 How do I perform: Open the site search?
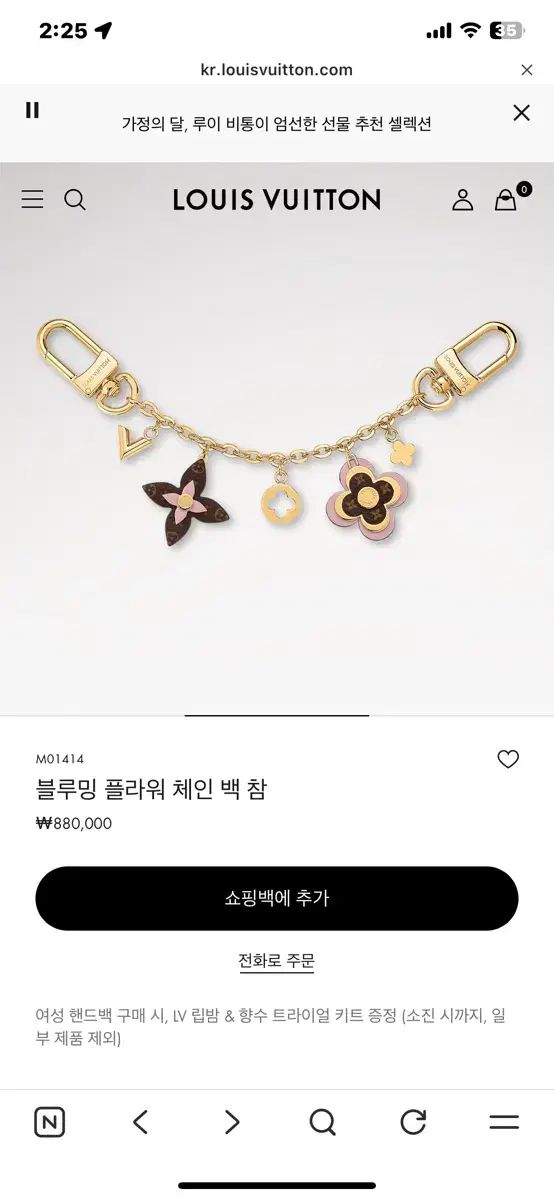pyautogui.click(x=75, y=199)
